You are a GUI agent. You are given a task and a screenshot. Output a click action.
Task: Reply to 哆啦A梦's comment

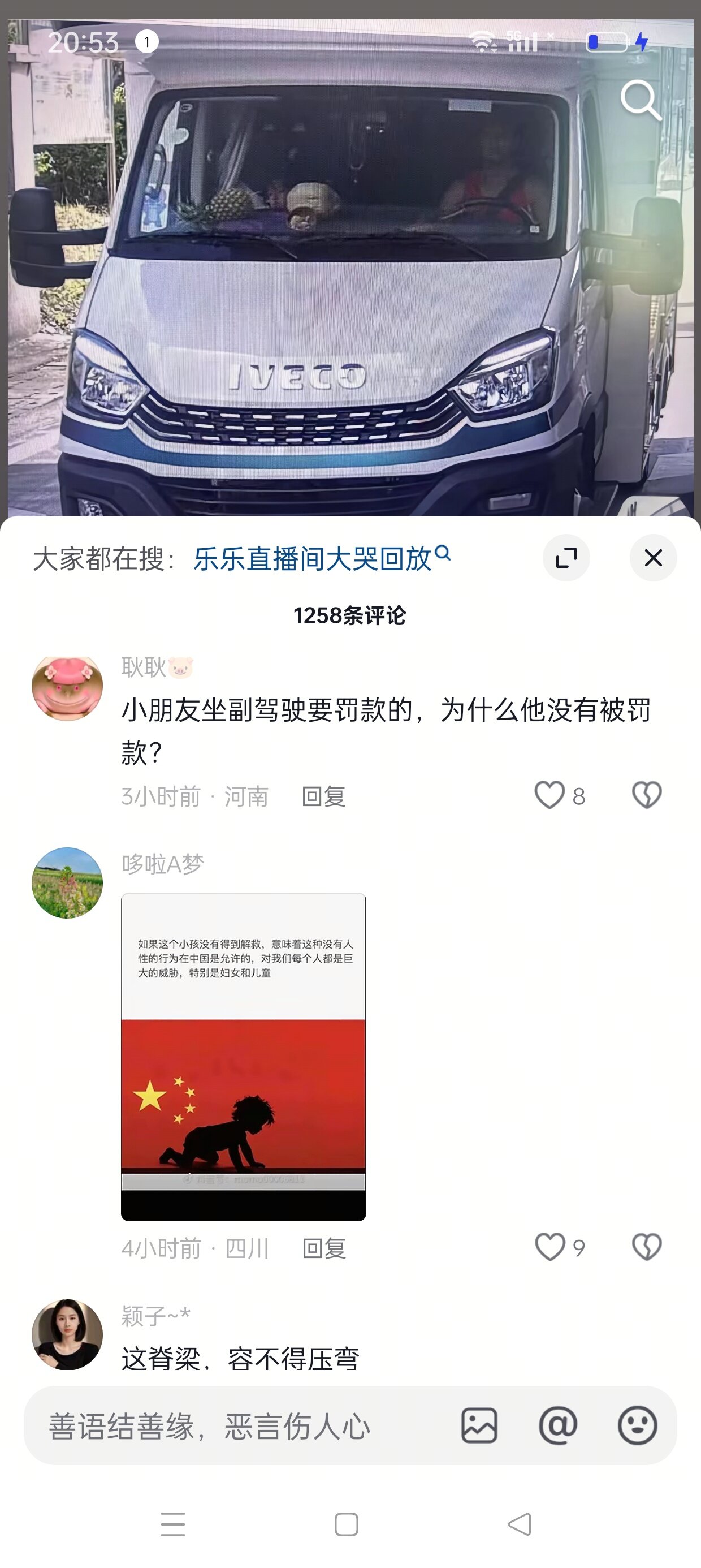coord(324,1248)
